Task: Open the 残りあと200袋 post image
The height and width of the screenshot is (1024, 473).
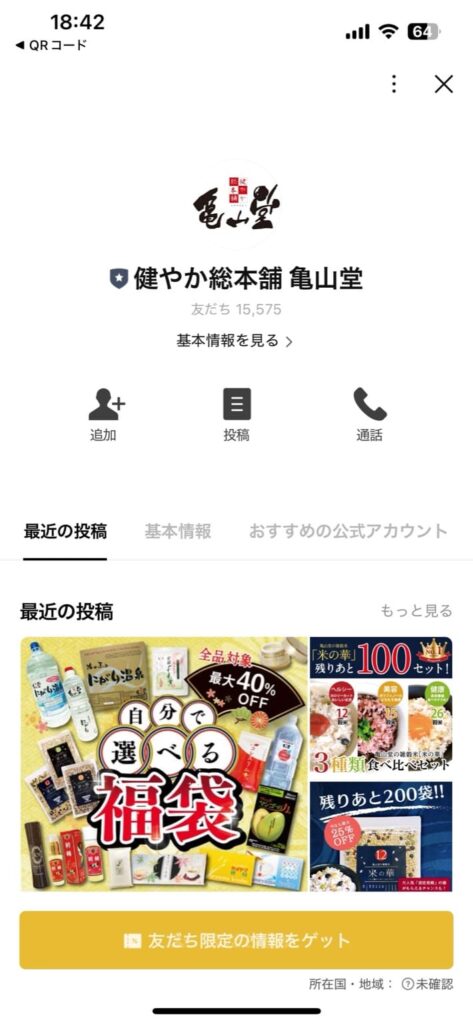Action: (x=381, y=836)
